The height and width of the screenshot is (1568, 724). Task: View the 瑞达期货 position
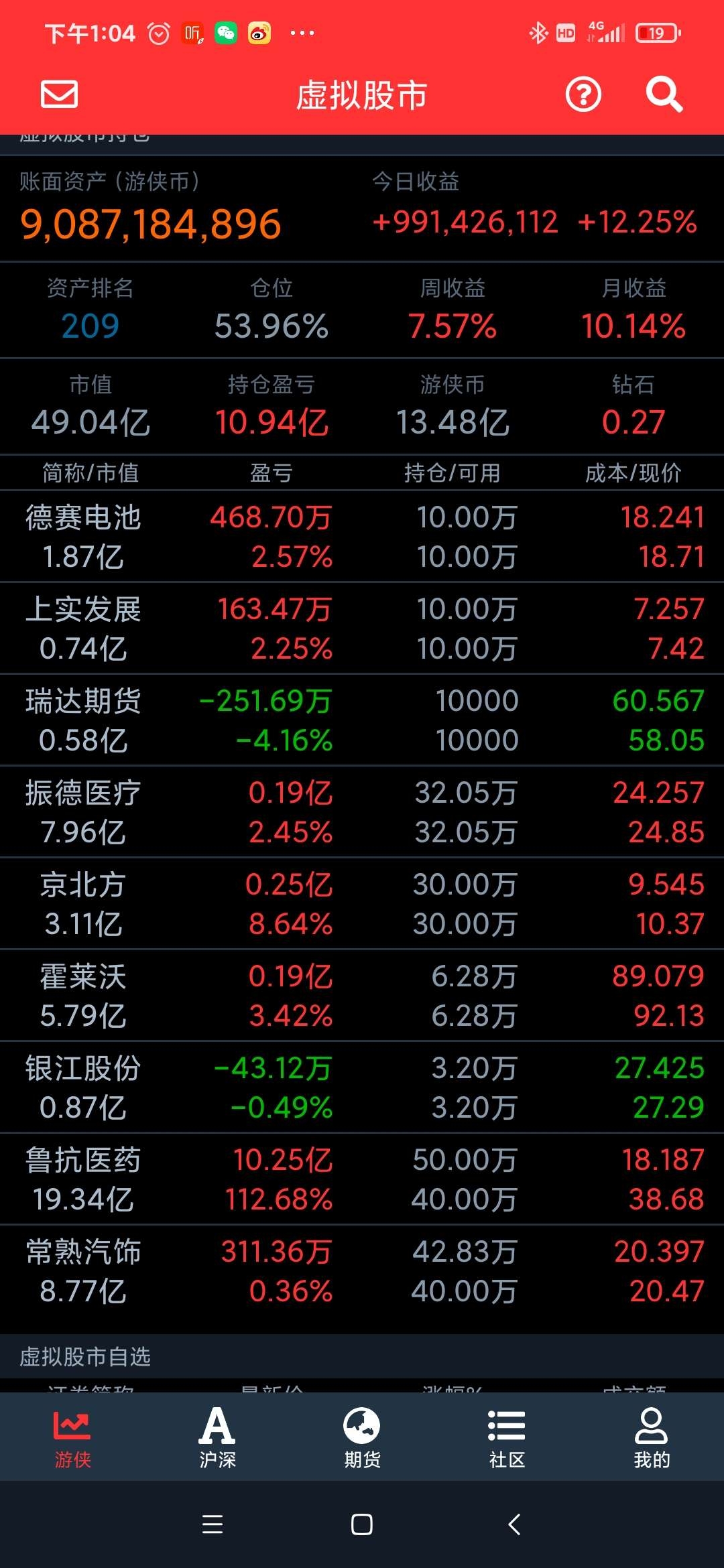[x=362, y=720]
